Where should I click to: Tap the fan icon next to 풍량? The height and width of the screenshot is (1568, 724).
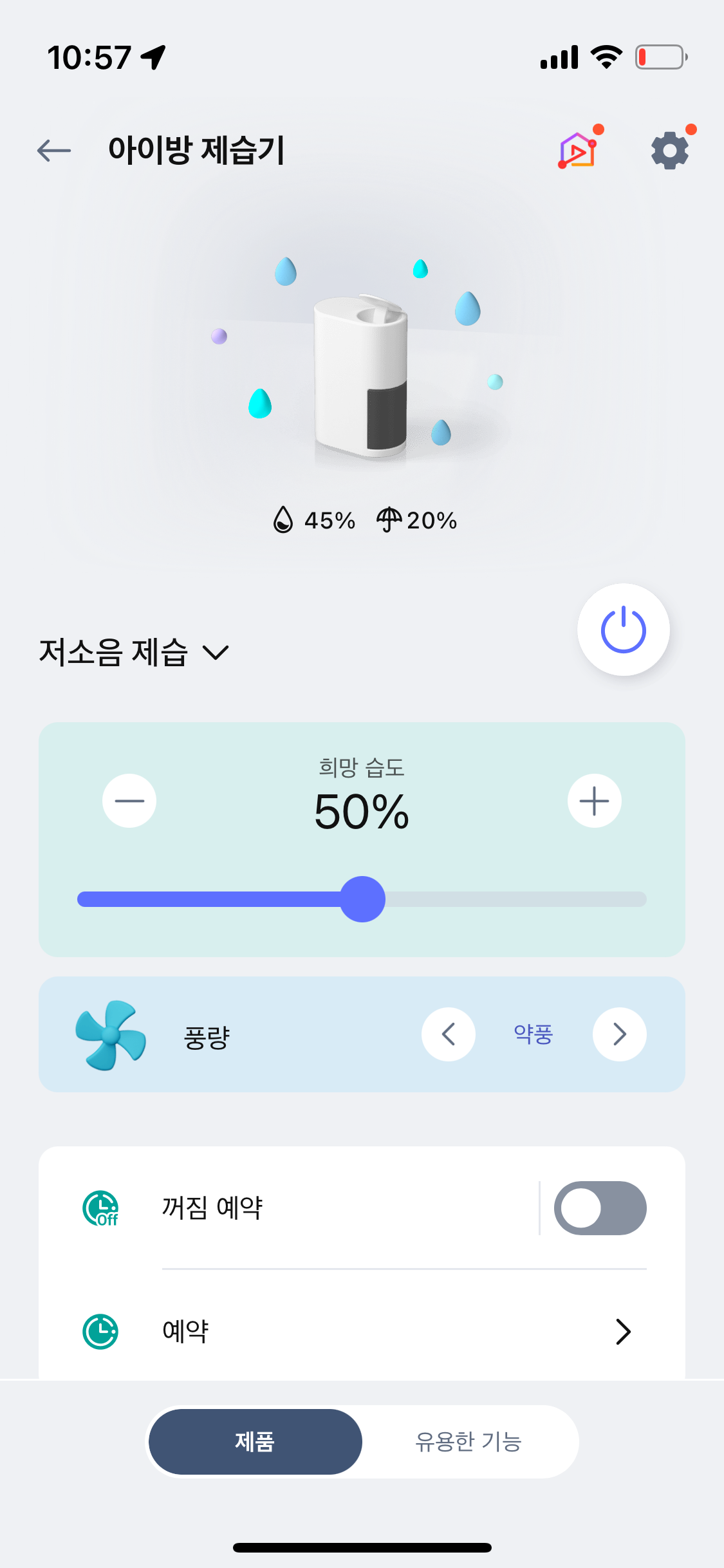tap(111, 1034)
